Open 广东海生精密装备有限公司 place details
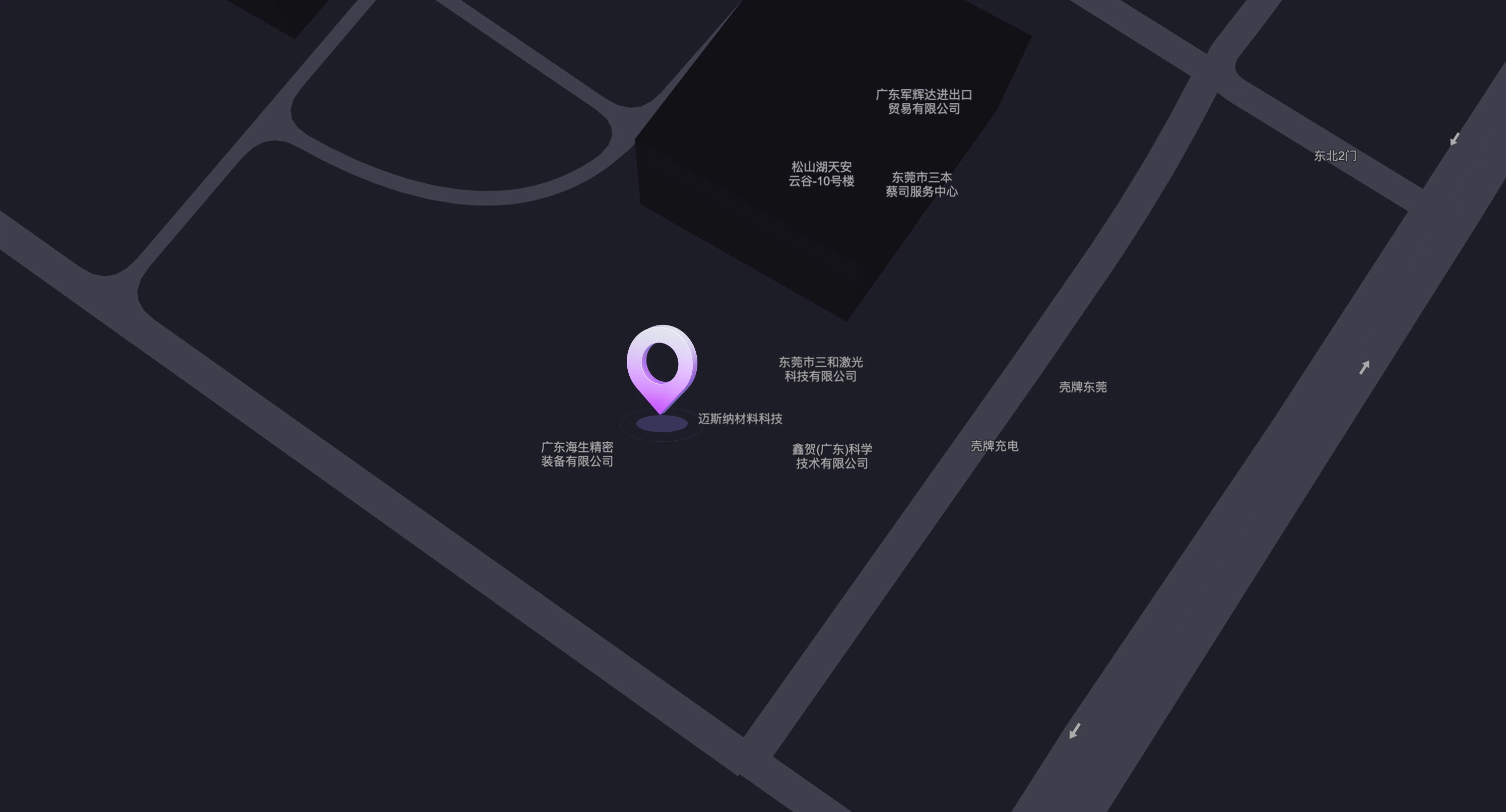This screenshot has width=1506, height=812. click(x=577, y=454)
